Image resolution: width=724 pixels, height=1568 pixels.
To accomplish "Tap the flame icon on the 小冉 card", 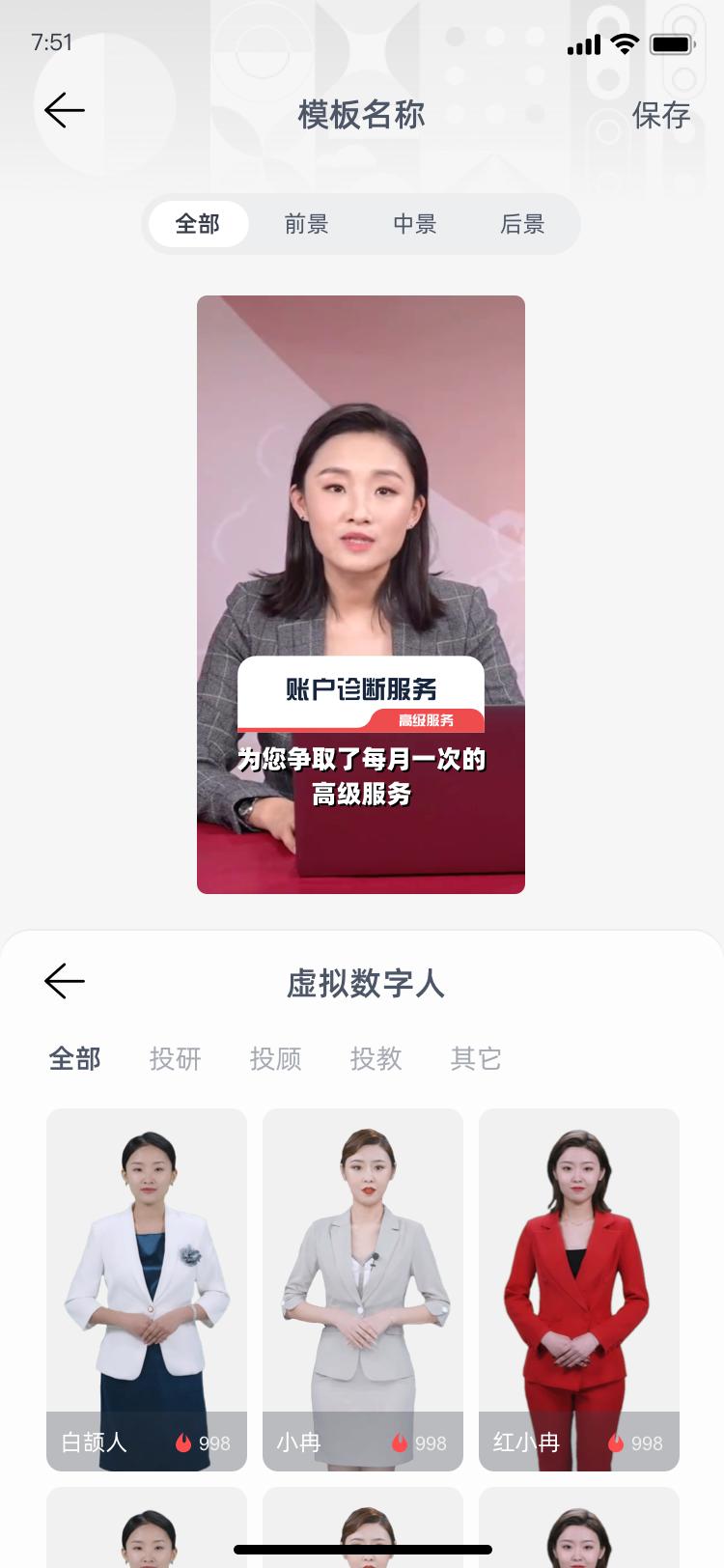I will (x=399, y=1443).
